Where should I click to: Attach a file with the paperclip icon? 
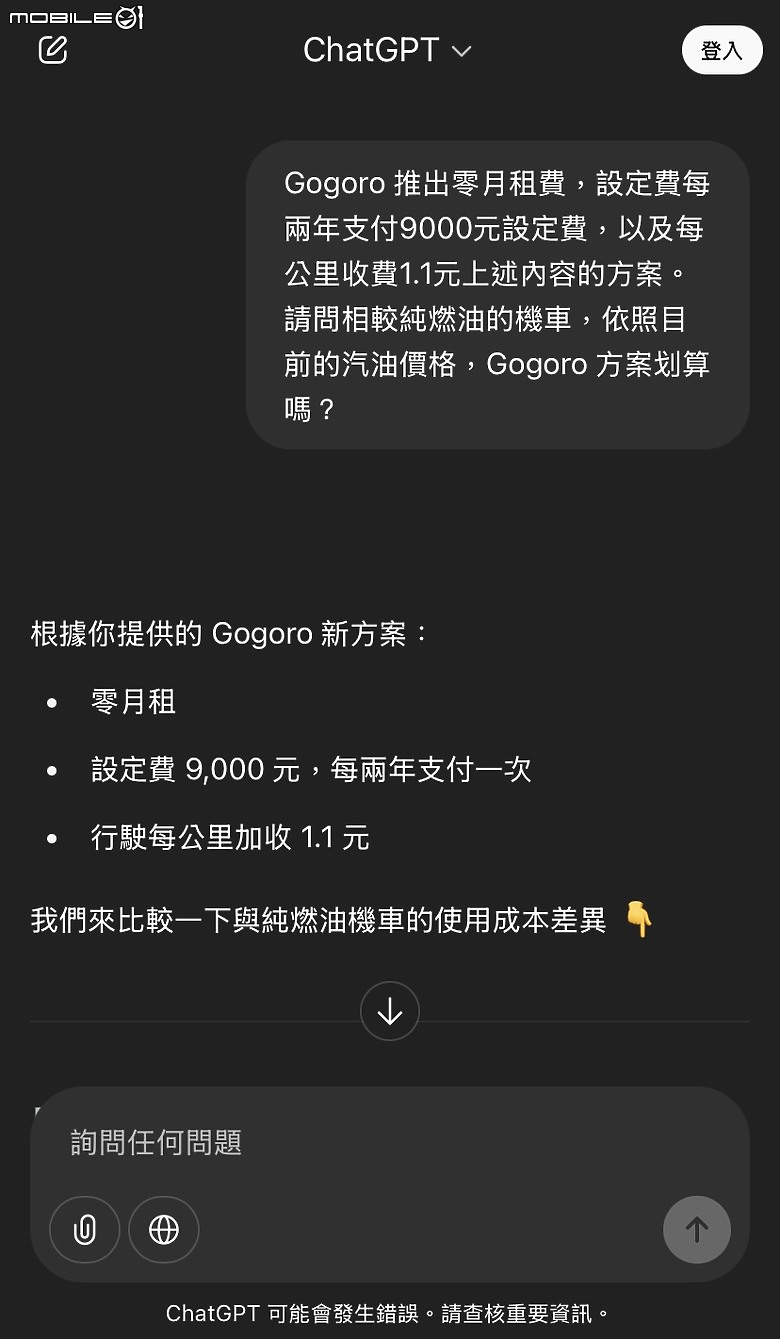(x=85, y=1229)
